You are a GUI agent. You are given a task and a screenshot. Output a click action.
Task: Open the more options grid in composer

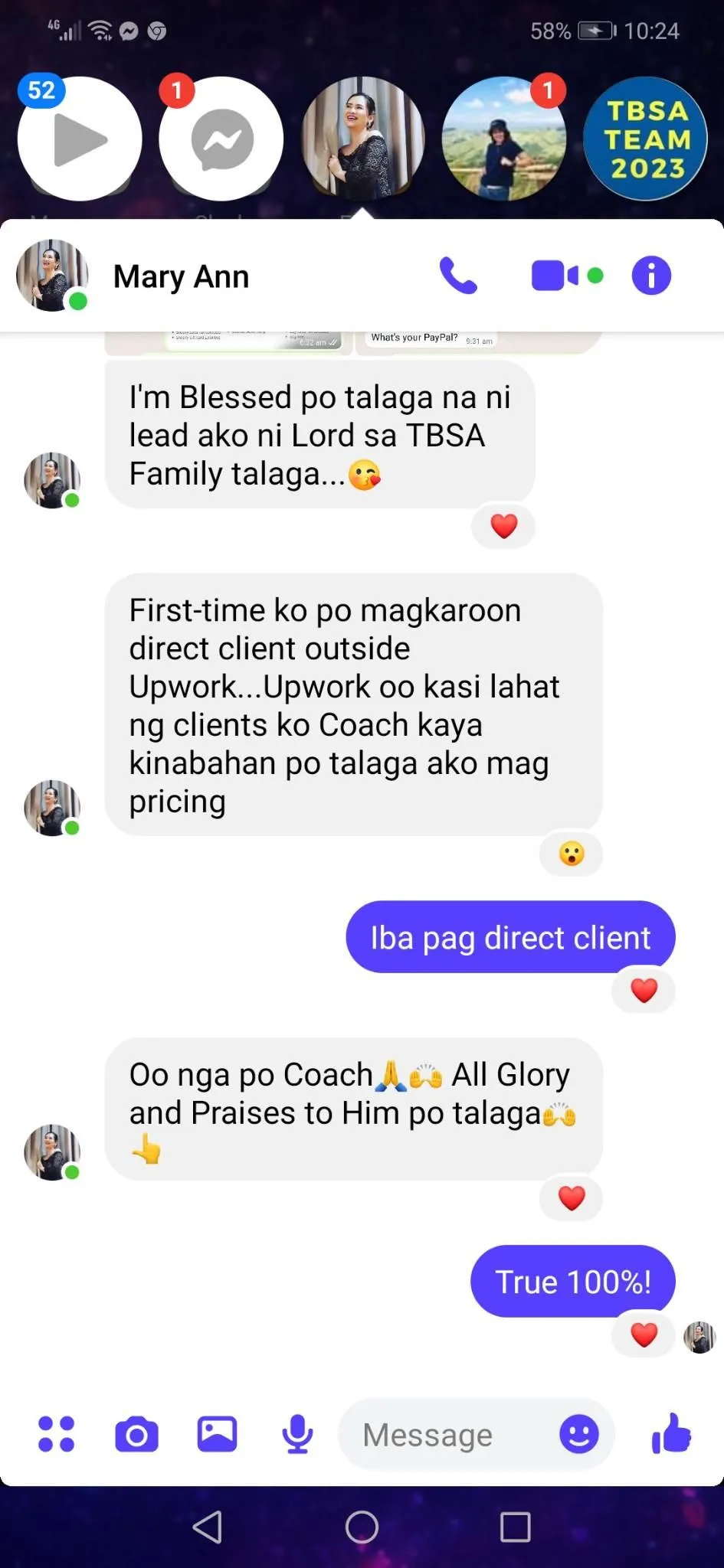[57, 1434]
